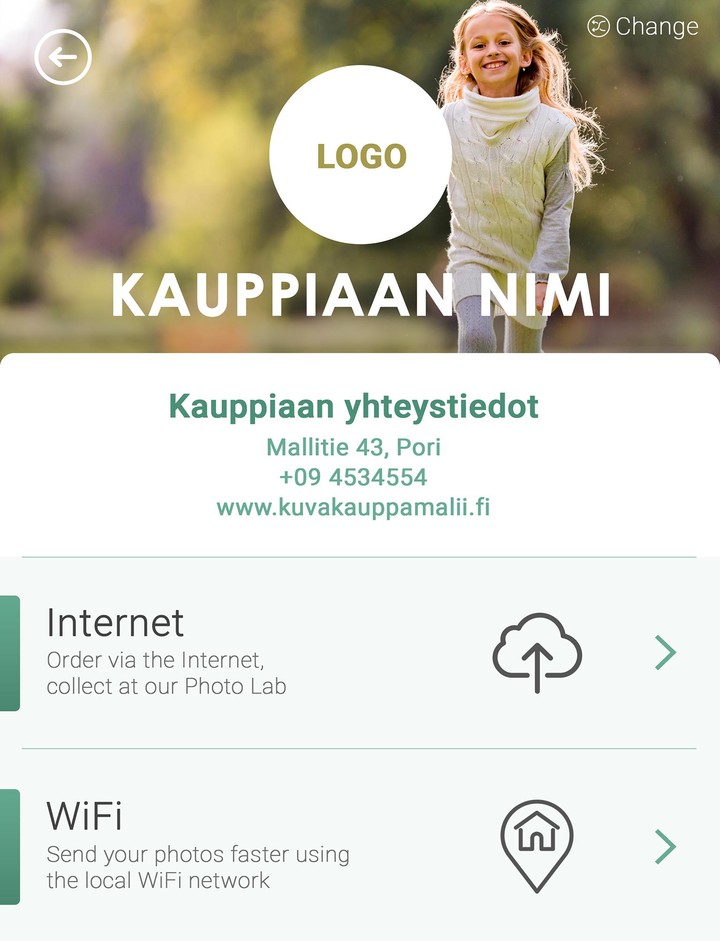The height and width of the screenshot is (941, 720).
Task: Go back using the circled arrow
Action: [x=63, y=57]
